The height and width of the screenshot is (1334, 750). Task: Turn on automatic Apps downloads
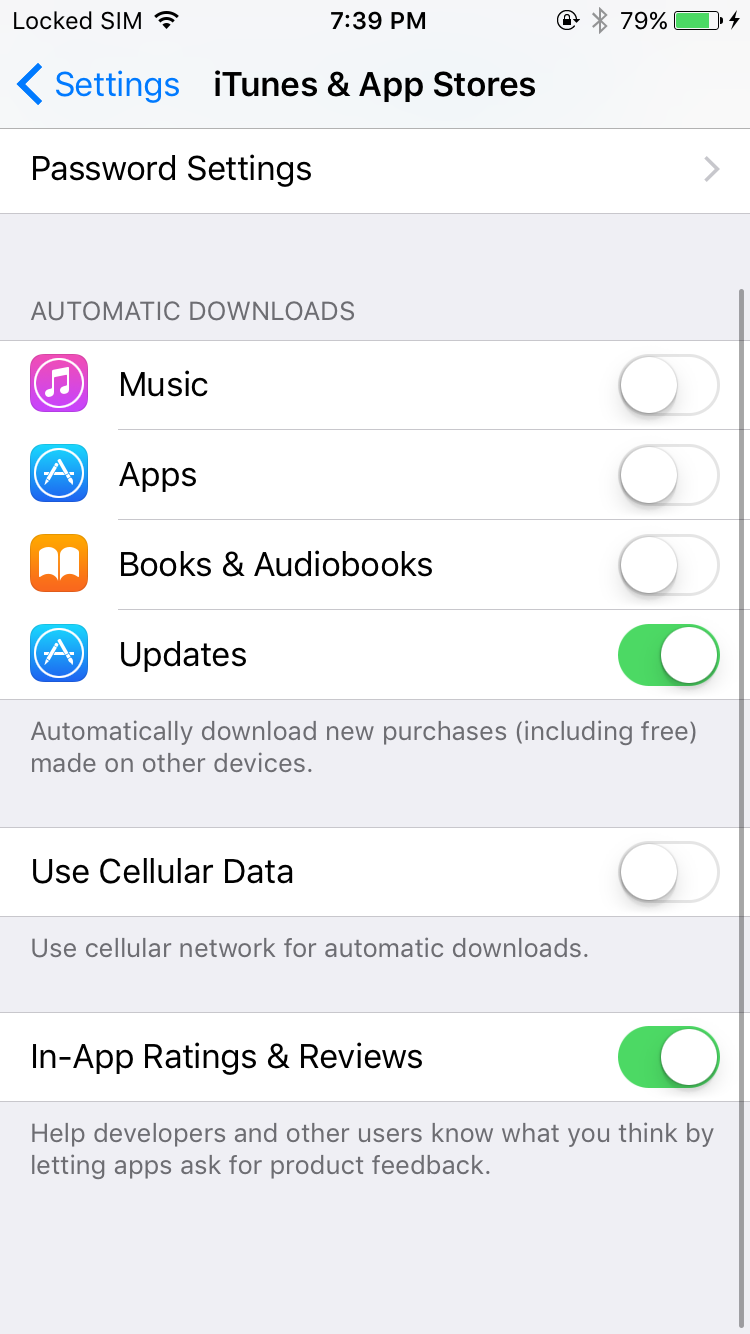pyautogui.click(x=669, y=475)
